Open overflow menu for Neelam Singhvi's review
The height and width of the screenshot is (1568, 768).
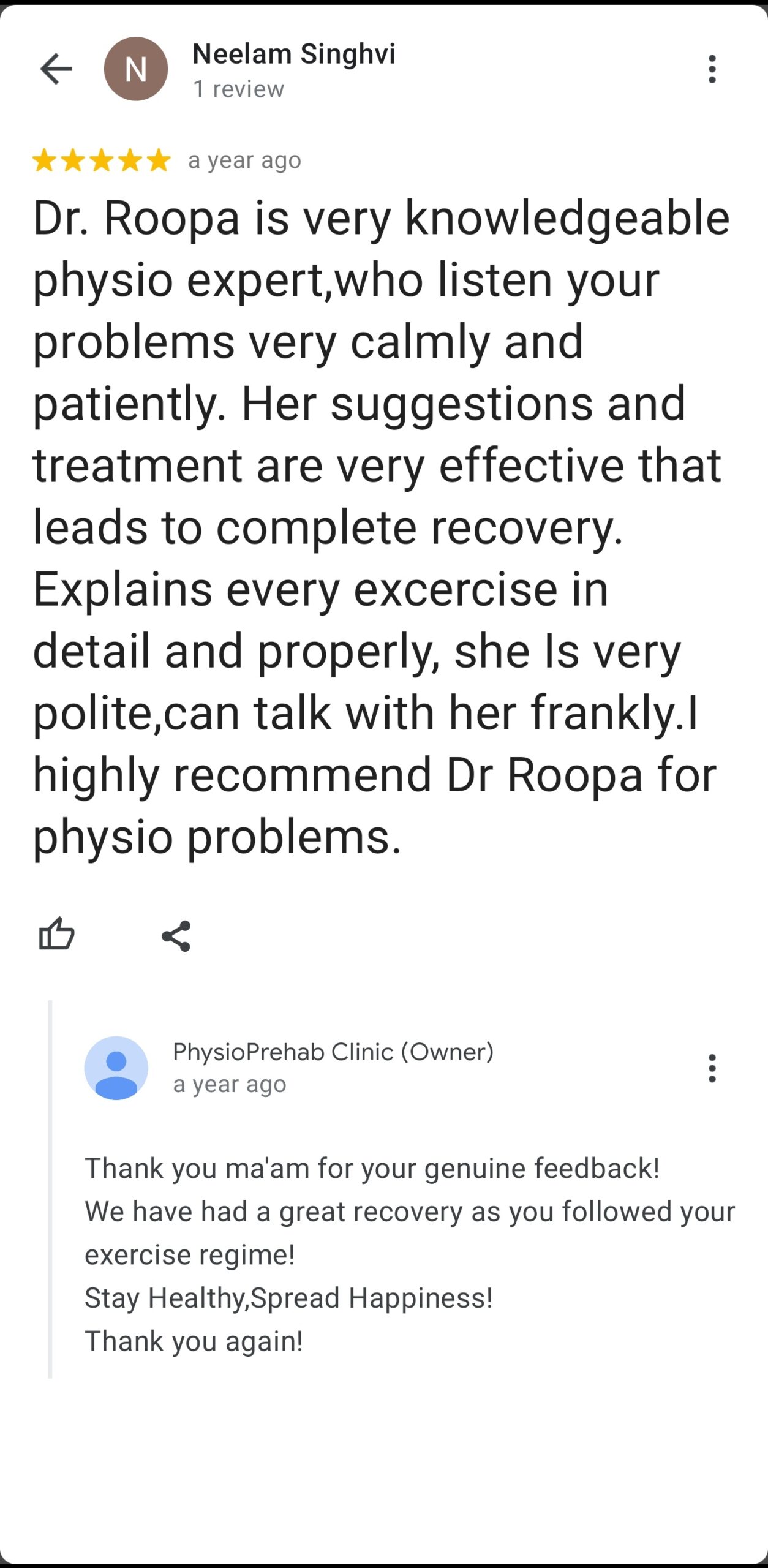(712, 69)
